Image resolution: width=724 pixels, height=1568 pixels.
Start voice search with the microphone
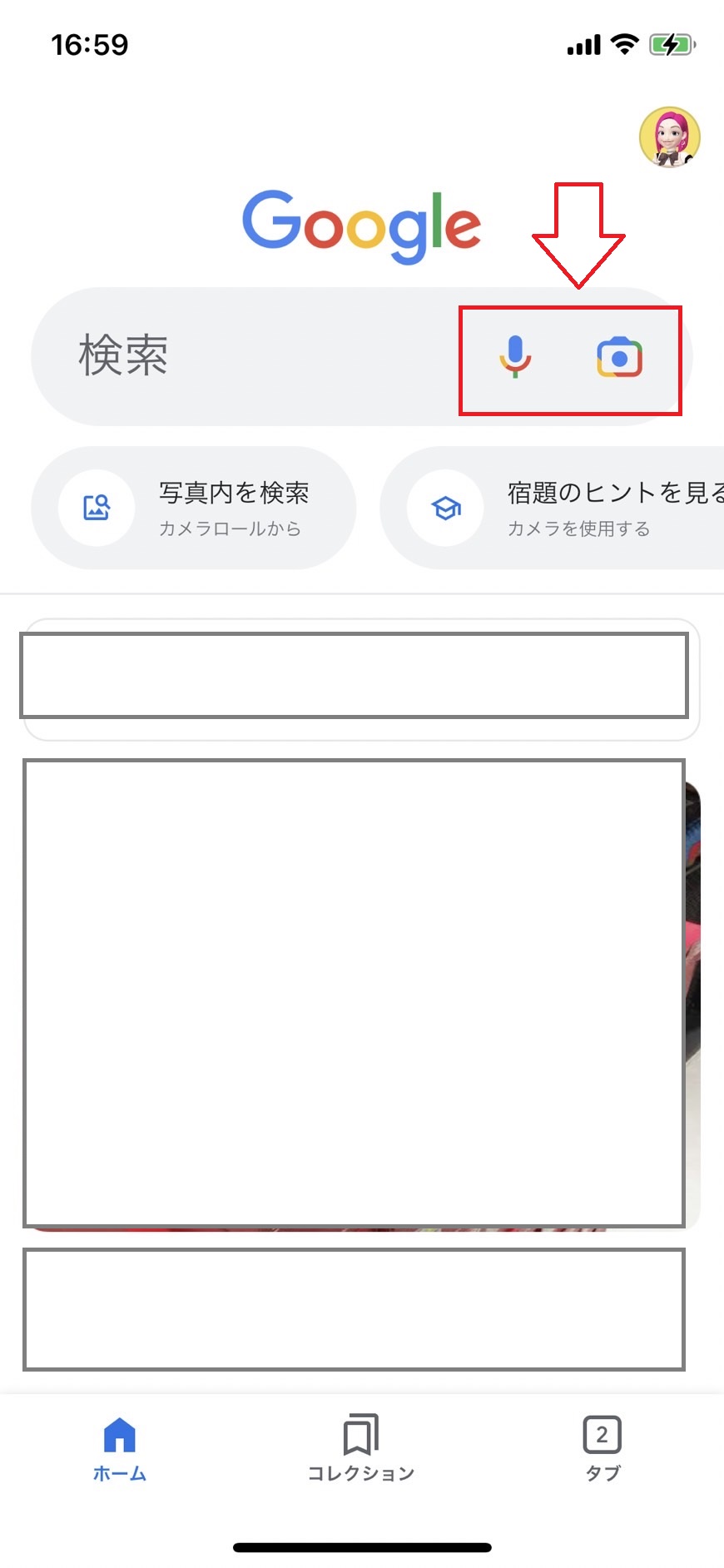515,357
